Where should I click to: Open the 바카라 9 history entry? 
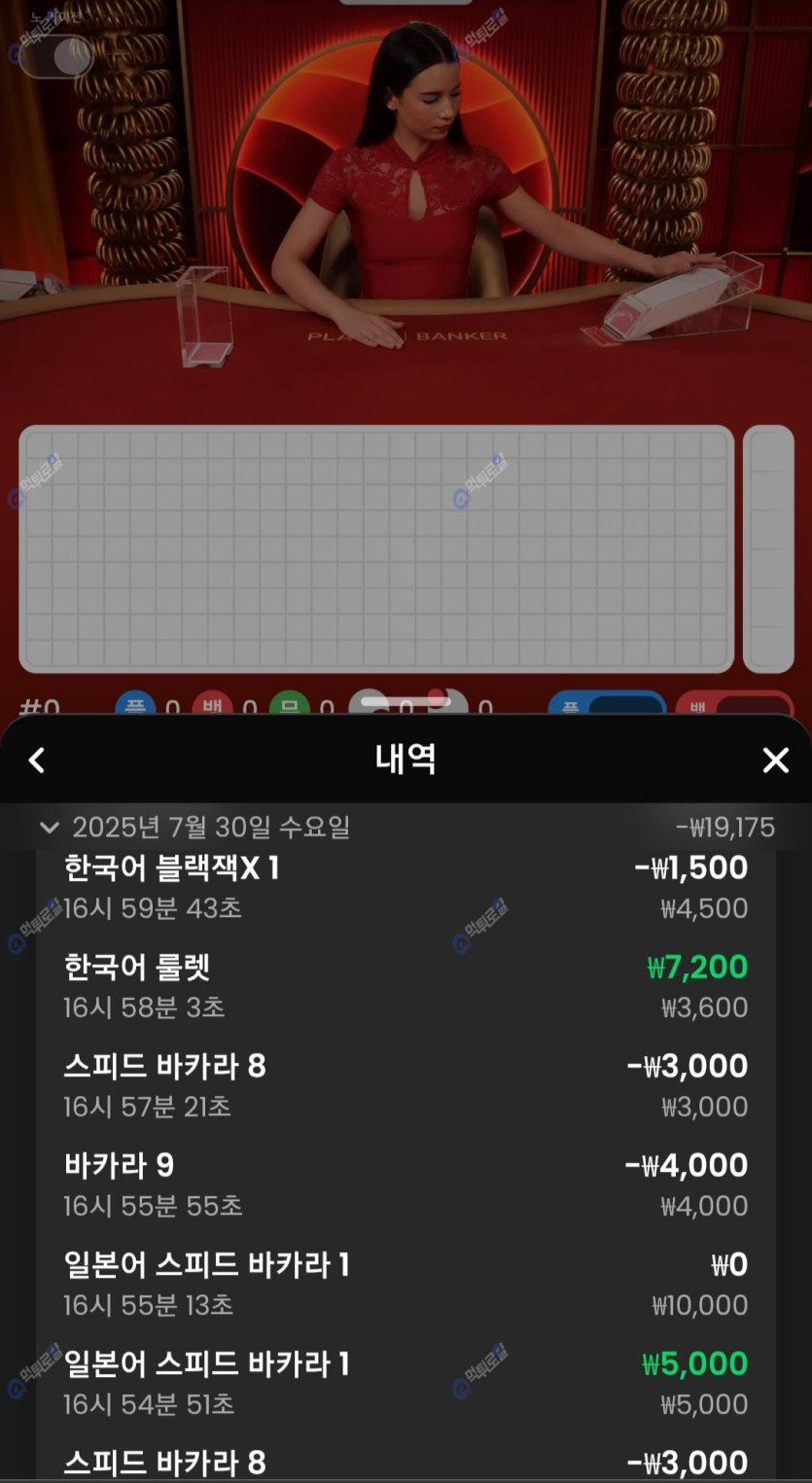pos(406,1184)
